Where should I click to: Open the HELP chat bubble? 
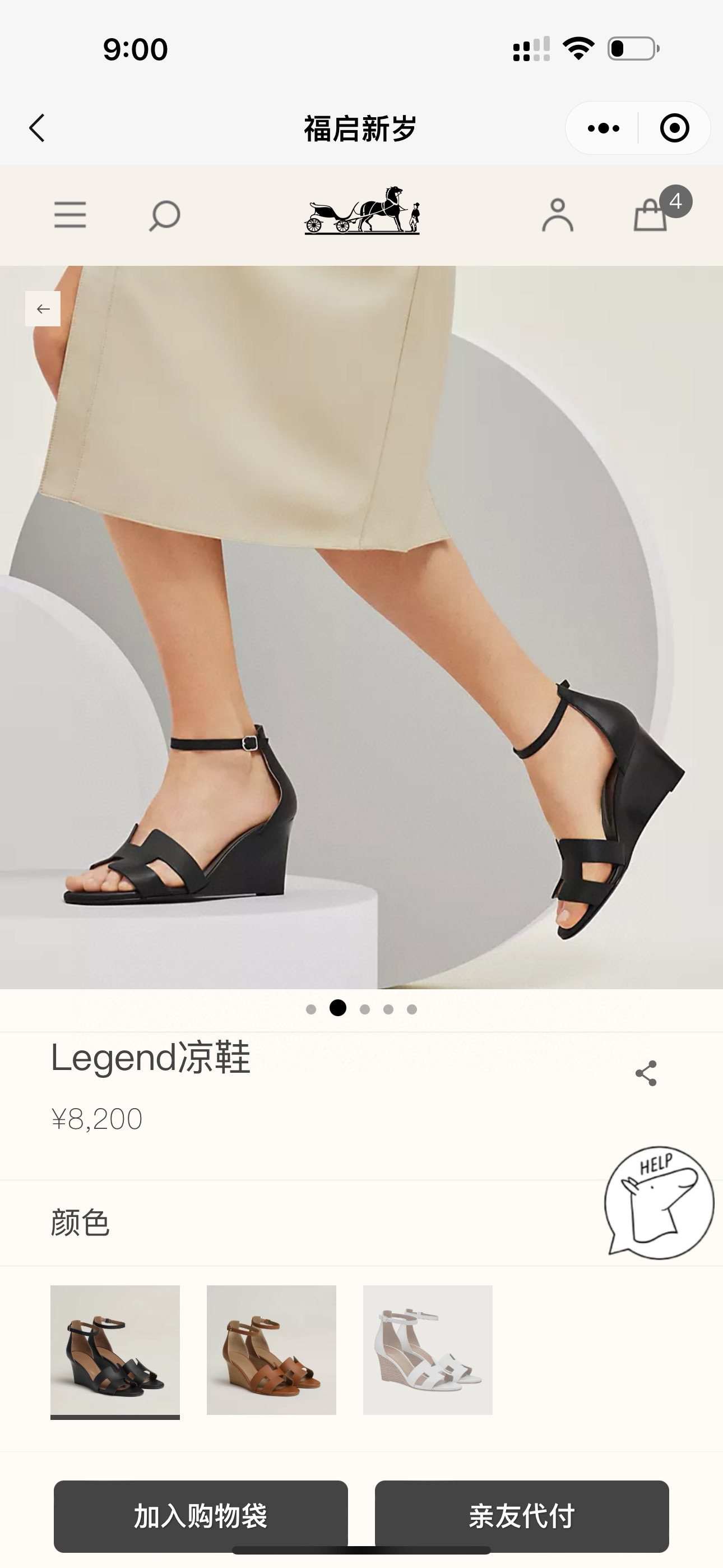coord(659,1202)
